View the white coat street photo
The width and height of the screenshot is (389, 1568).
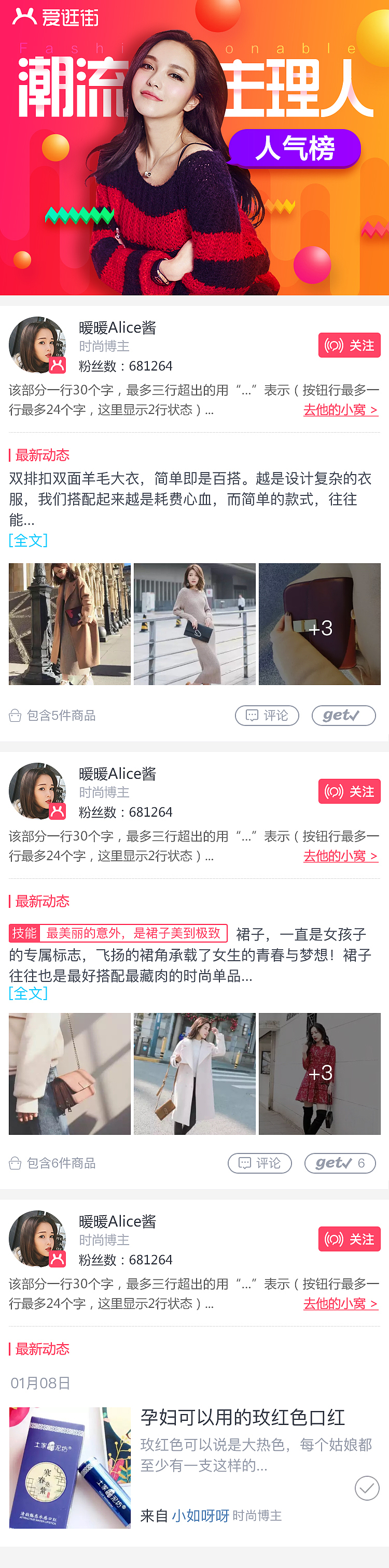coord(195,1074)
